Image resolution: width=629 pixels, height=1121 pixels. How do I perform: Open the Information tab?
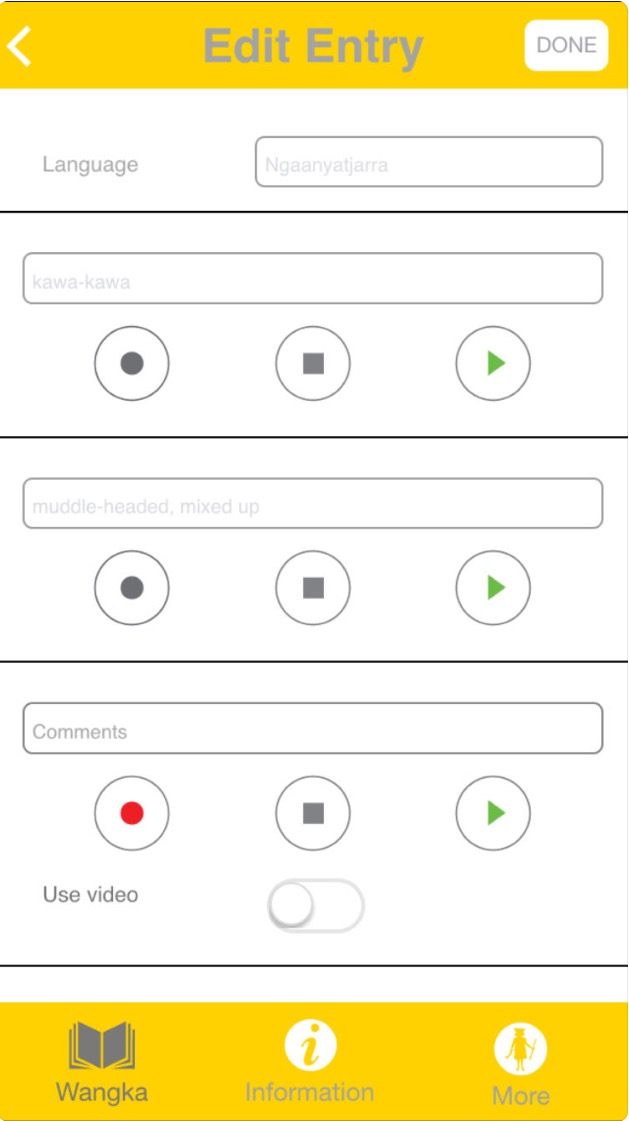309,1062
